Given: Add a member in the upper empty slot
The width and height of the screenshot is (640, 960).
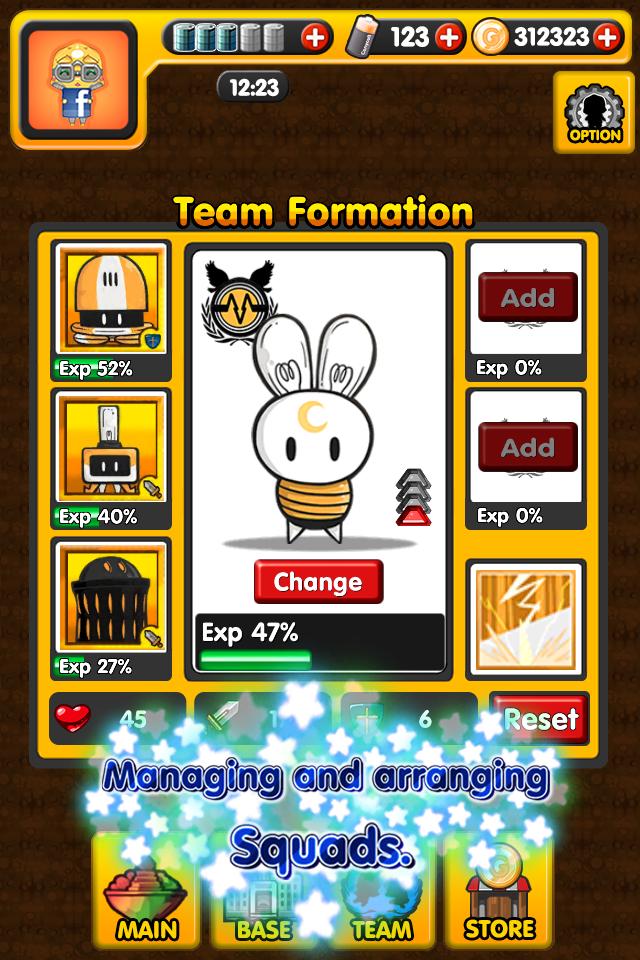Looking at the screenshot, I should tap(527, 297).
